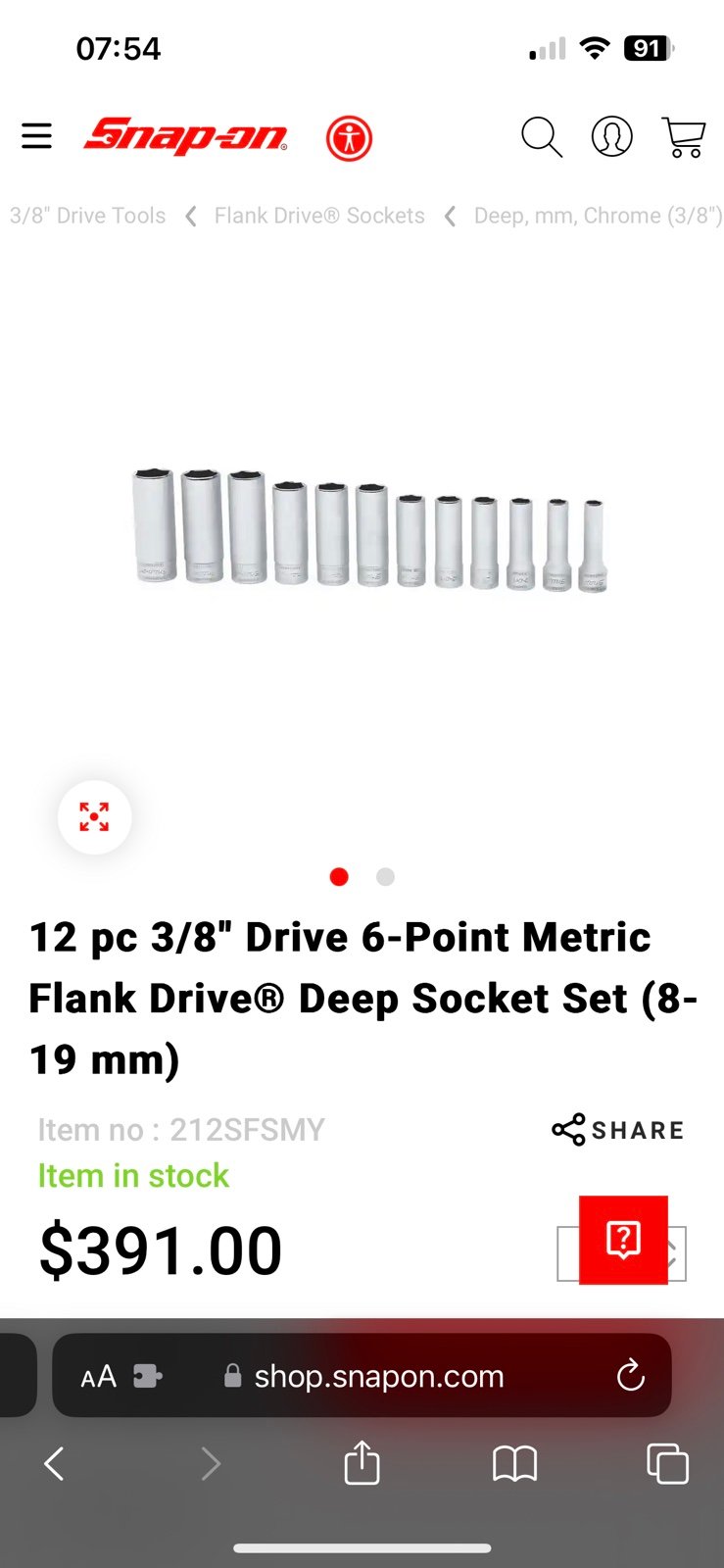Switch to the second image dot
Viewport: 724px width, 1568px height.
386,877
